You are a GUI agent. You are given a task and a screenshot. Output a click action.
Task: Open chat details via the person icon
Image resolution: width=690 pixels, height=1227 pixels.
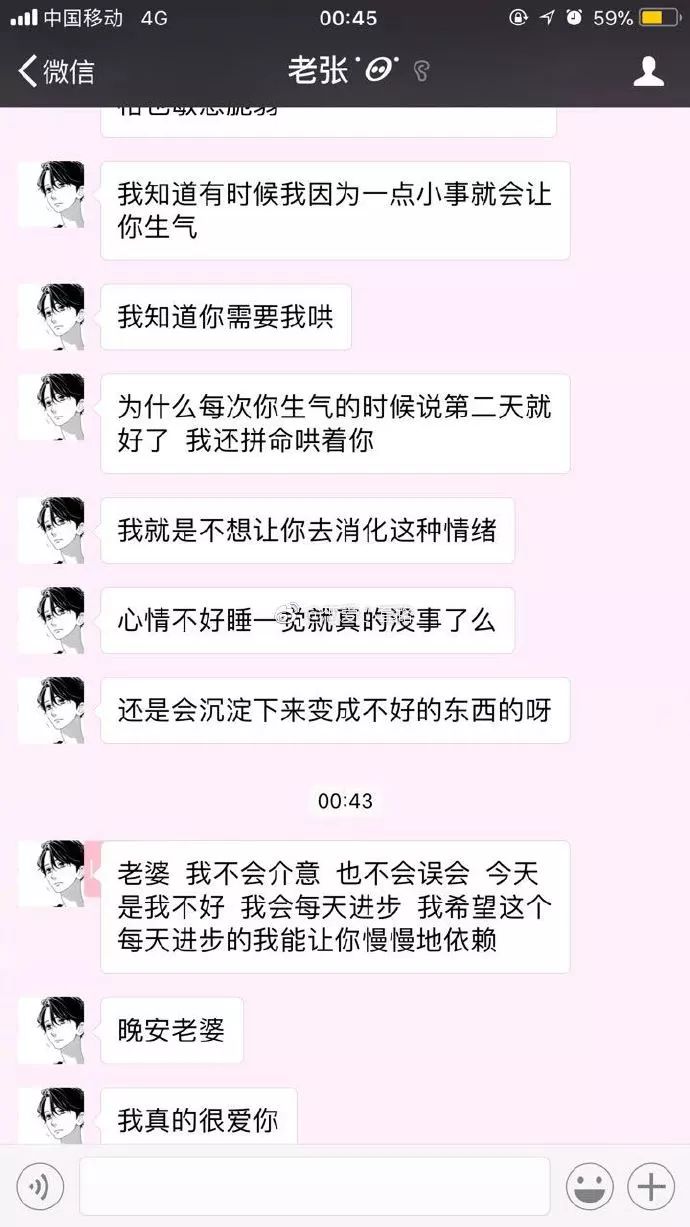649,71
